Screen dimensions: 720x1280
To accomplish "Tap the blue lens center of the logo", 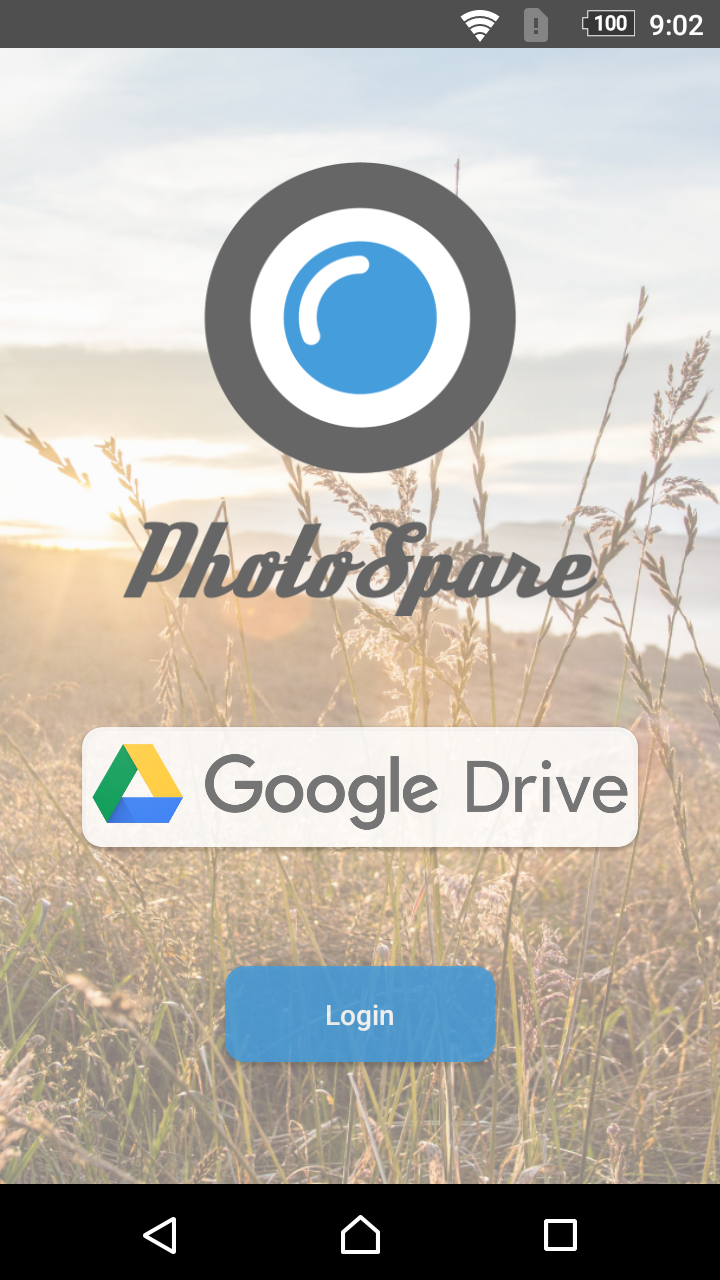I will (x=360, y=317).
